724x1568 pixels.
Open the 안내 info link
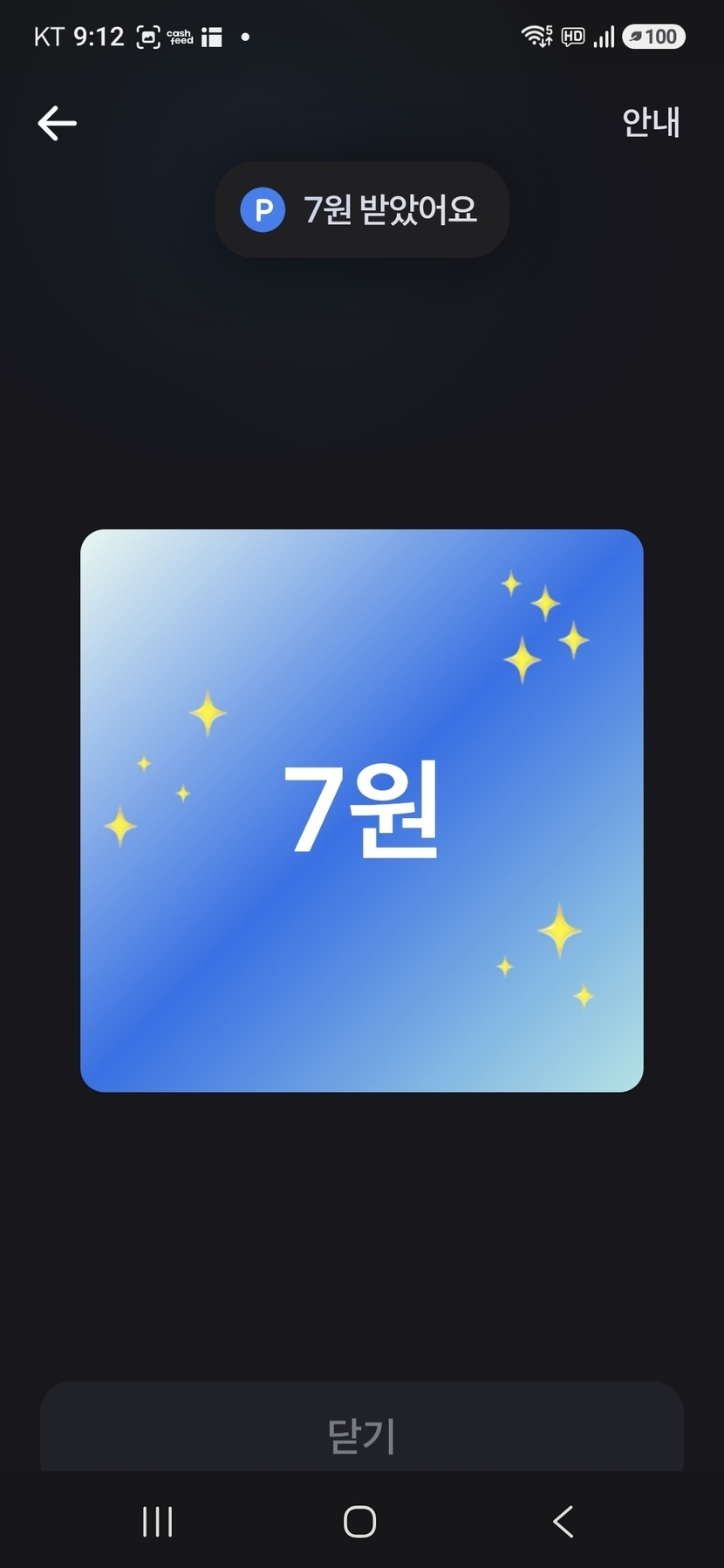651,123
